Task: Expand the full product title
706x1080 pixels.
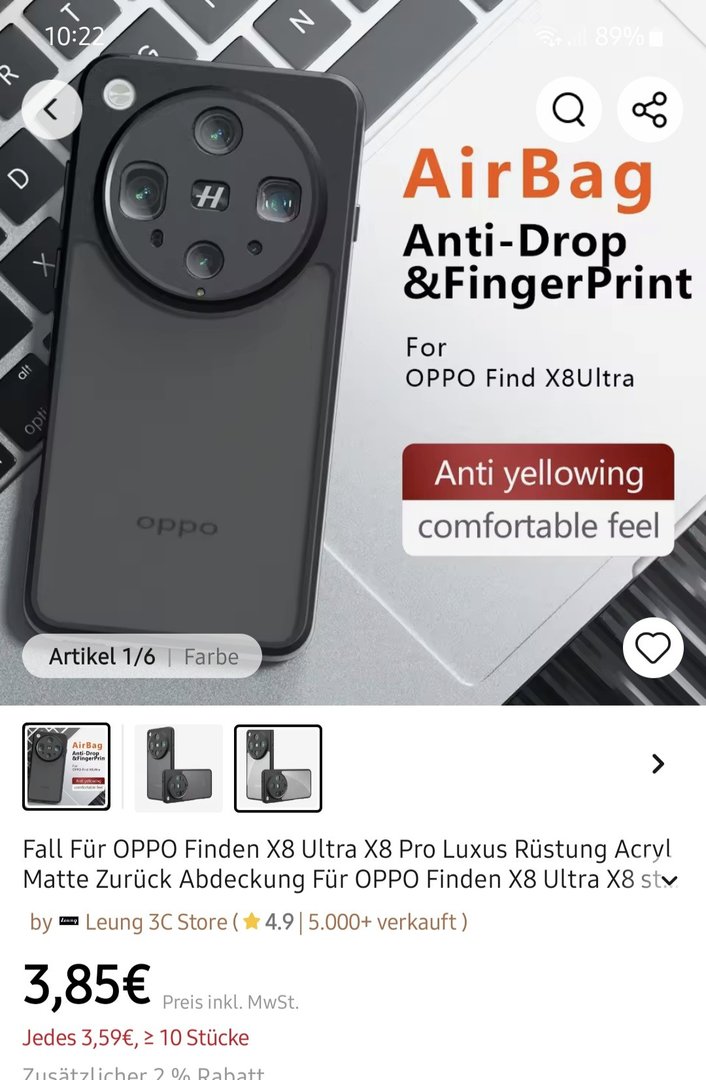Action: point(669,880)
